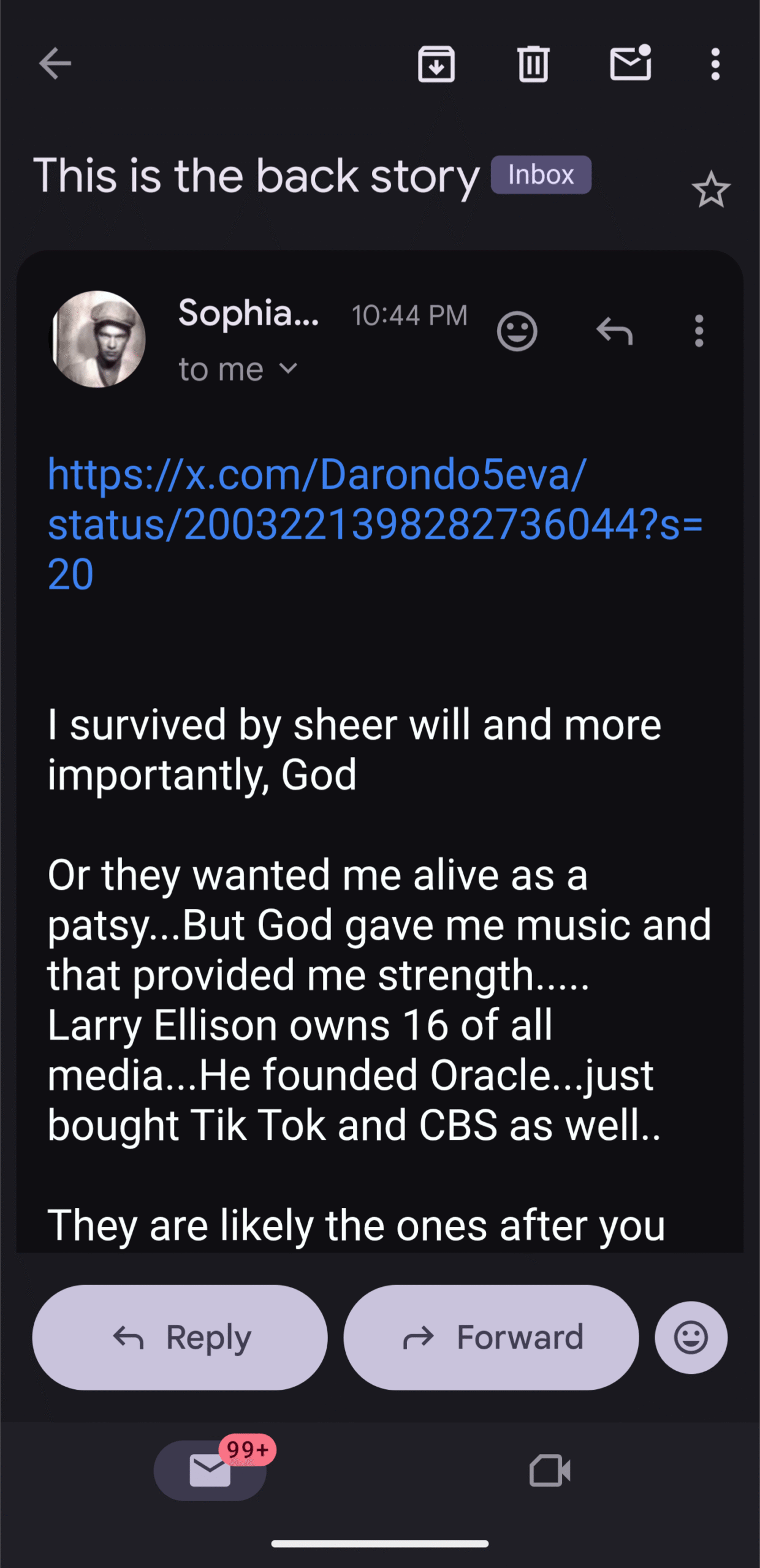Star the 'This is the back story' email
The width and height of the screenshot is (760, 1568).
711,190
